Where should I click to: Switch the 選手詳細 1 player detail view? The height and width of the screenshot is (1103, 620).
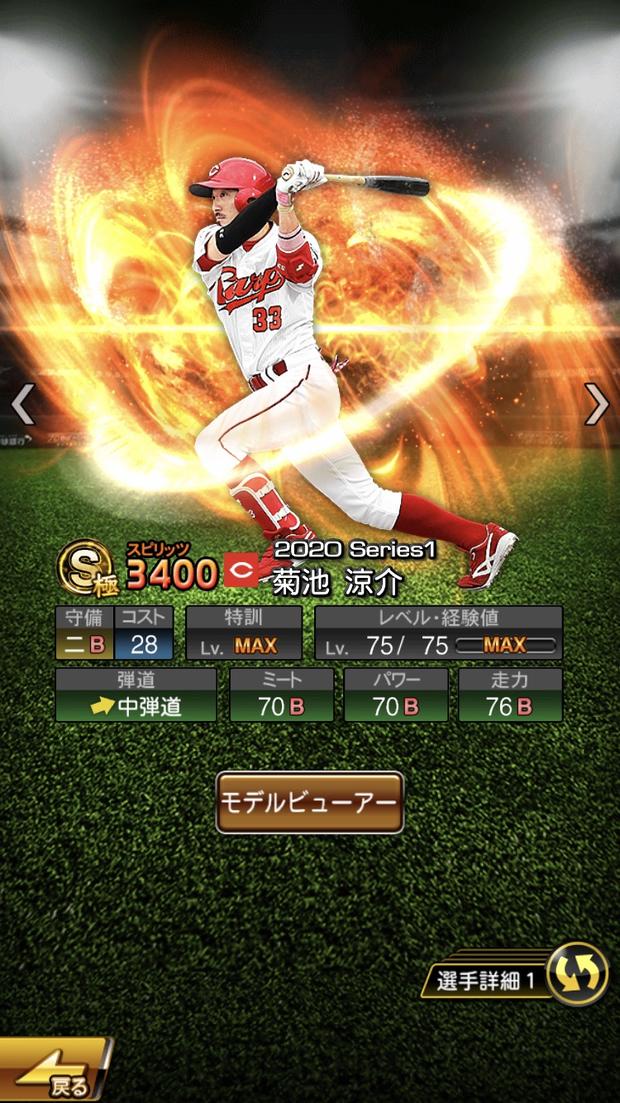coord(577,973)
